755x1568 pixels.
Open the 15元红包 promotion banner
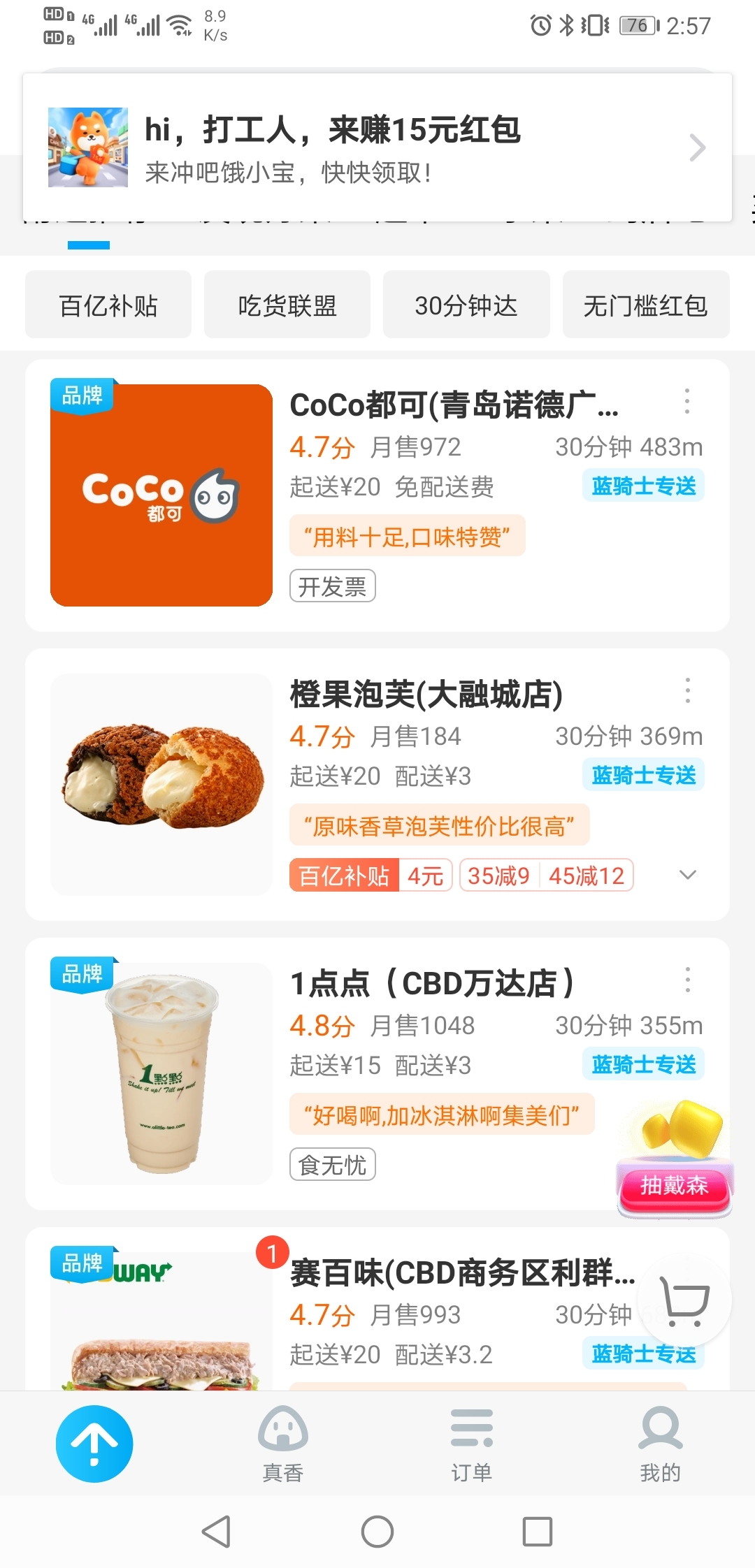377,147
